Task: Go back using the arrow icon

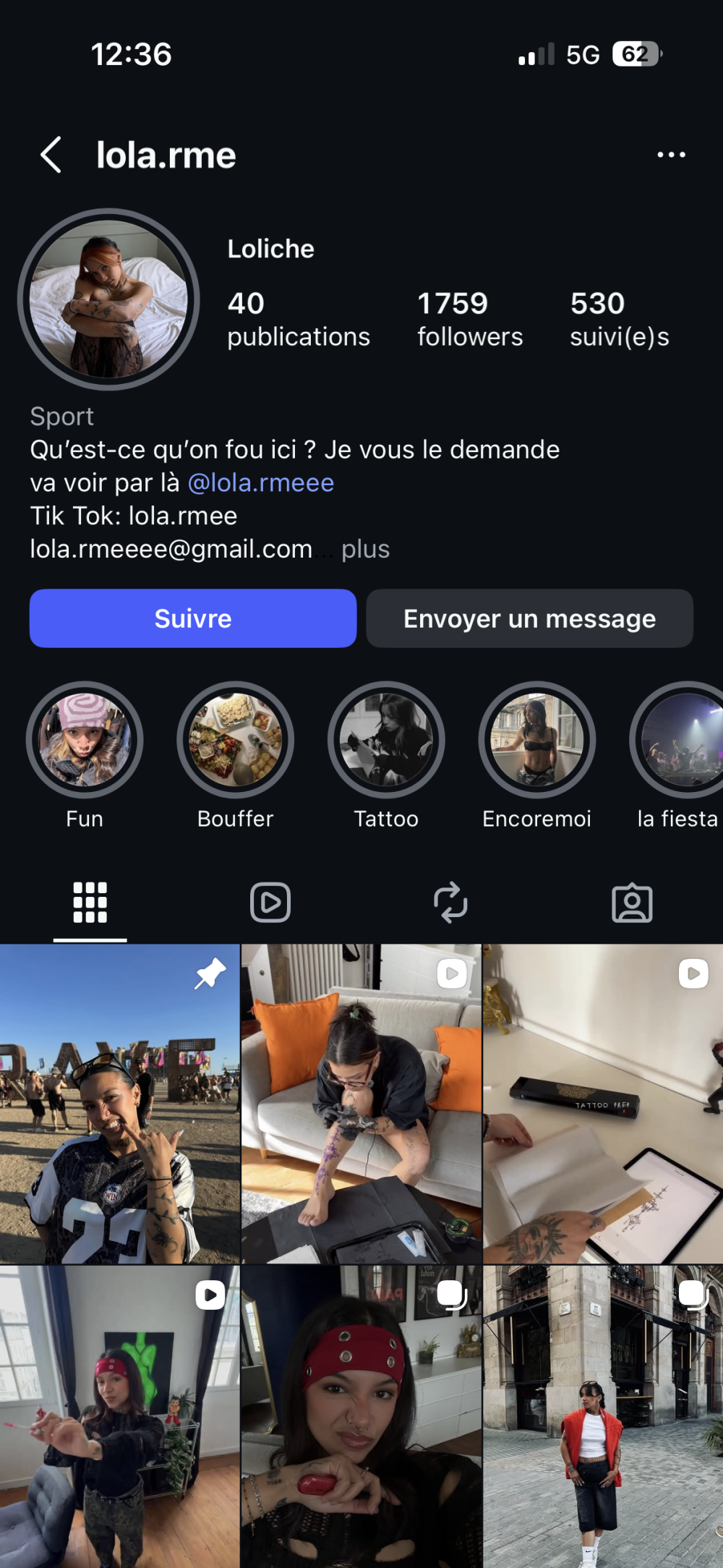Action: (51, 155)
